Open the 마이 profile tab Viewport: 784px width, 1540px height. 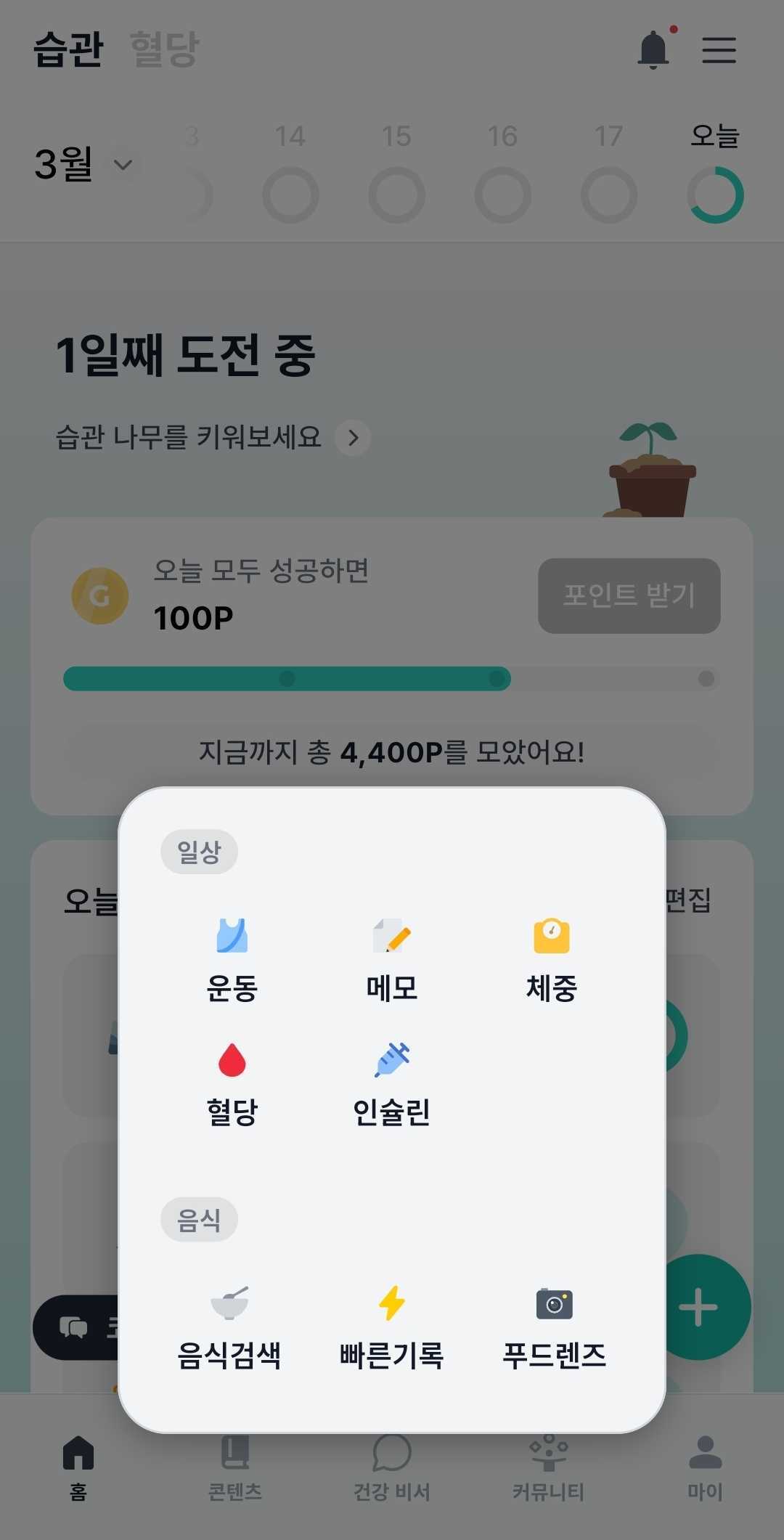coord(705,1467)
